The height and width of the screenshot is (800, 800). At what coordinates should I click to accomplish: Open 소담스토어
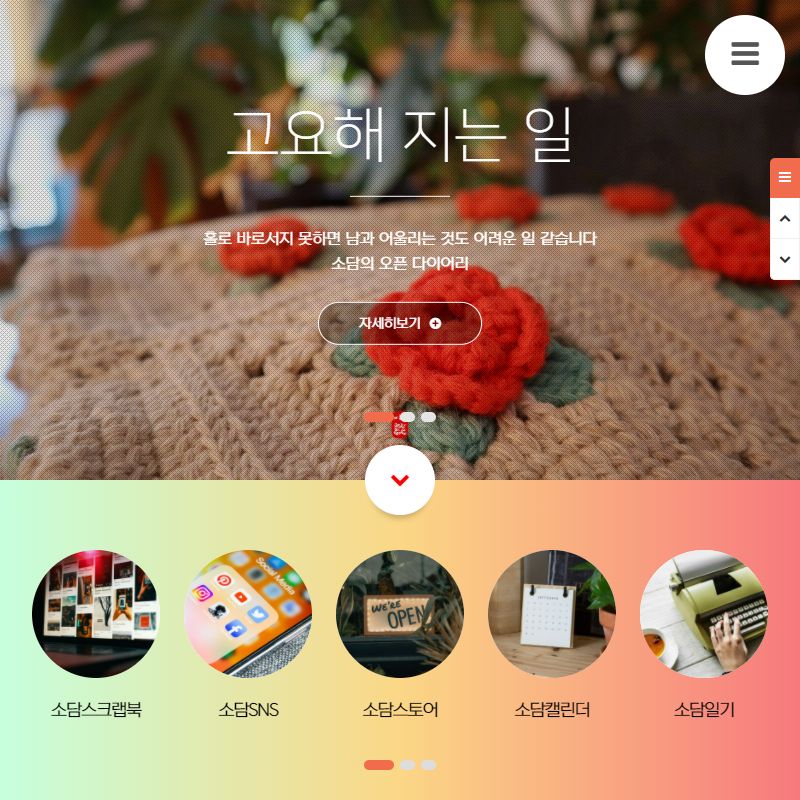[400, 614]
